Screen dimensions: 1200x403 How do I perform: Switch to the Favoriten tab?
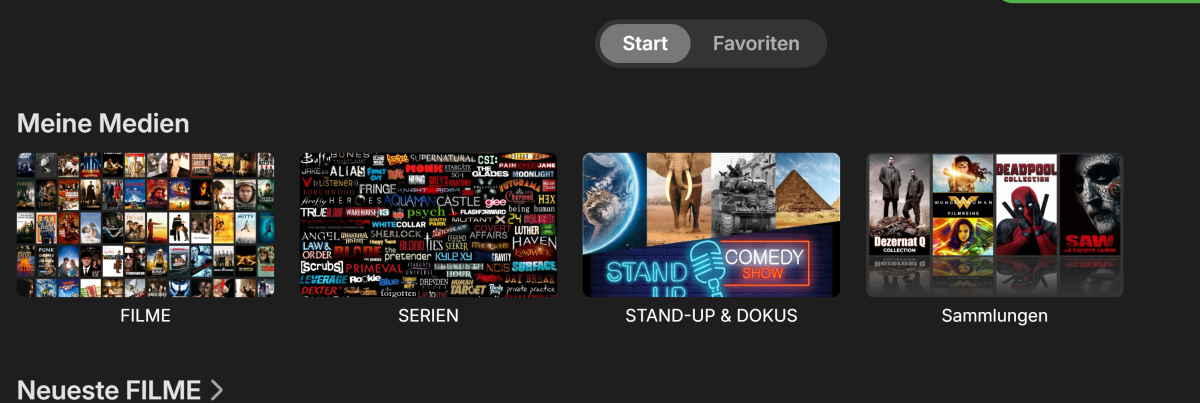pyautogui.click(x=755, y=44)
